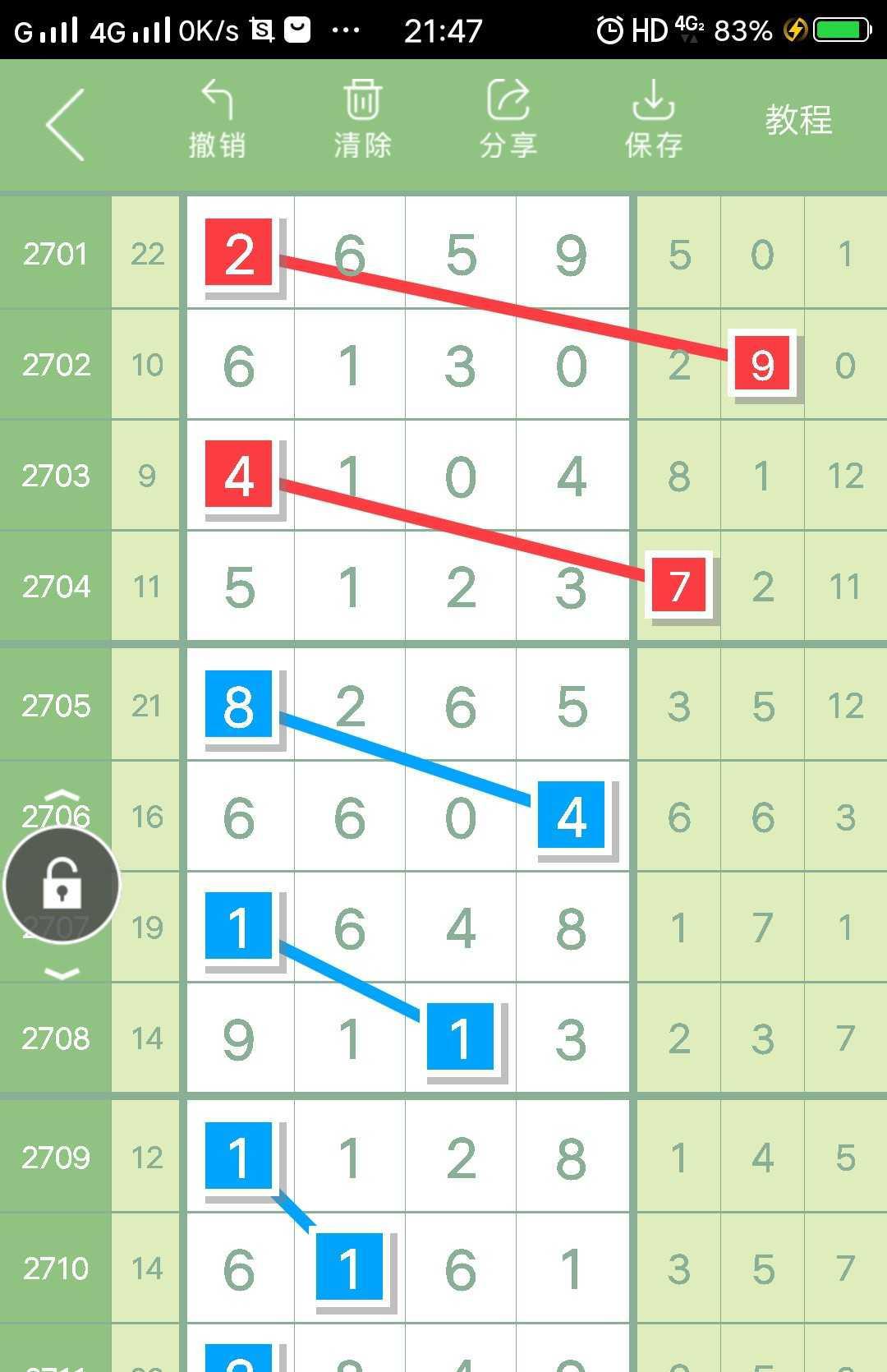
Task: Go back using the left arrow
Action: point(66,125)
